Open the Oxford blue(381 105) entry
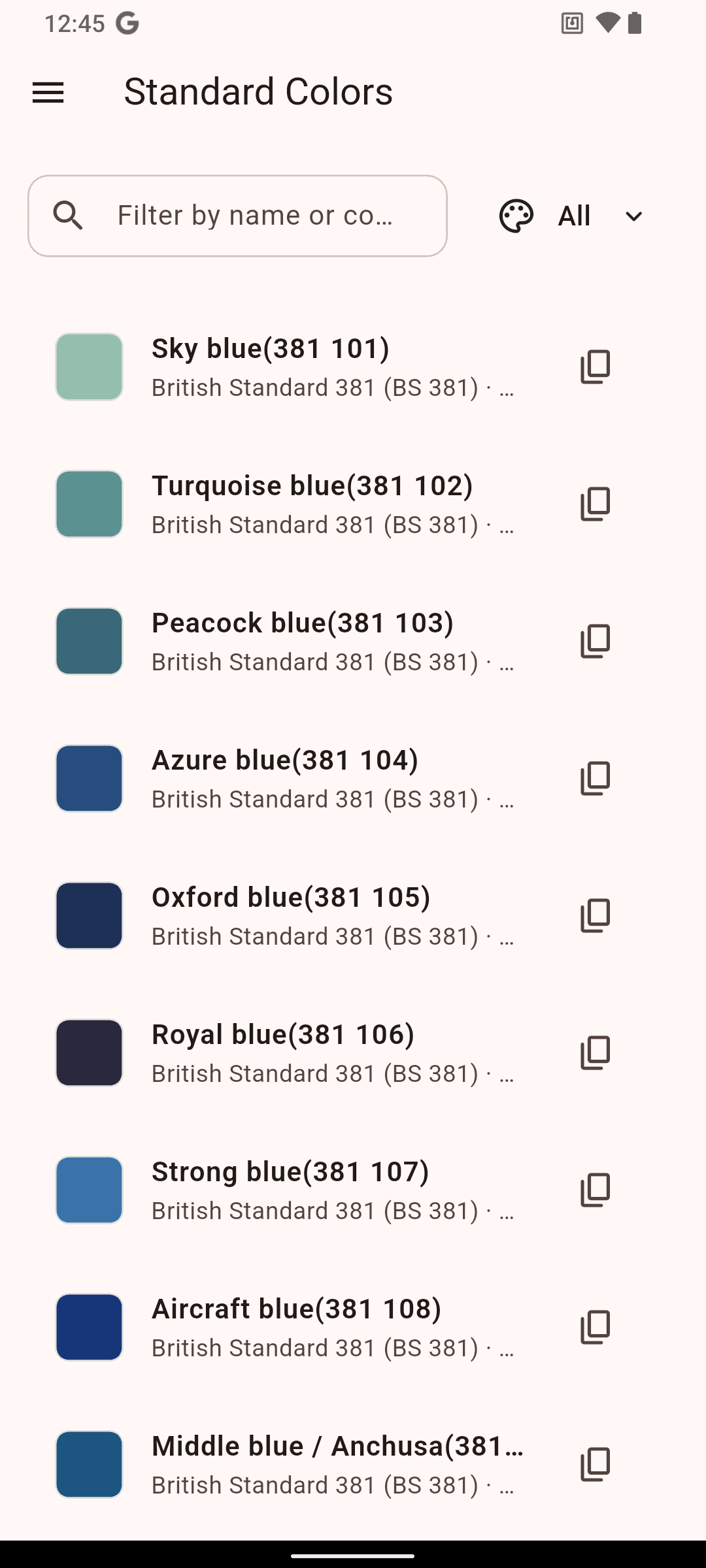 click(x=294, y=915)
